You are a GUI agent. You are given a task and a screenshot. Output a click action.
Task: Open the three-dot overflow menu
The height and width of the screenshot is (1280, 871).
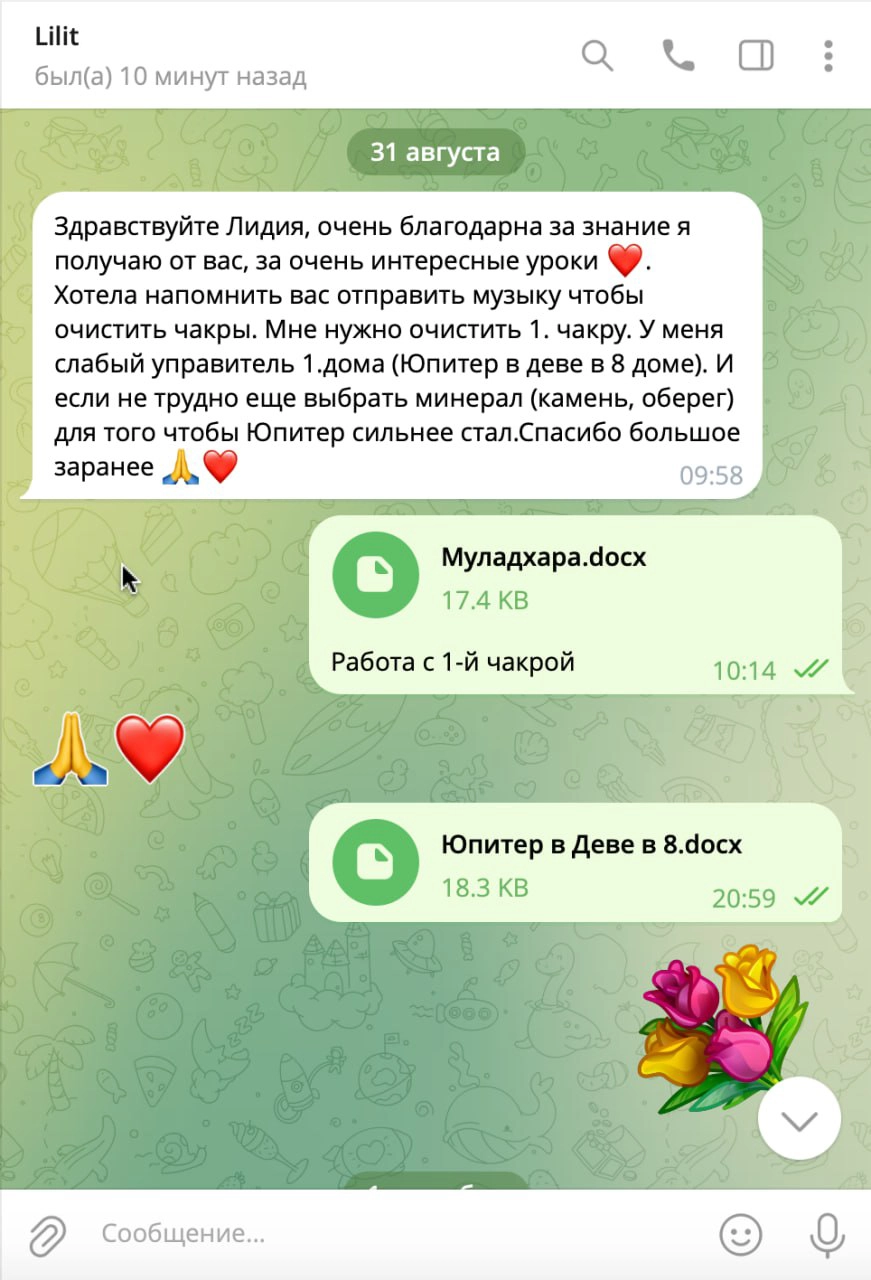tap(828, 56)
